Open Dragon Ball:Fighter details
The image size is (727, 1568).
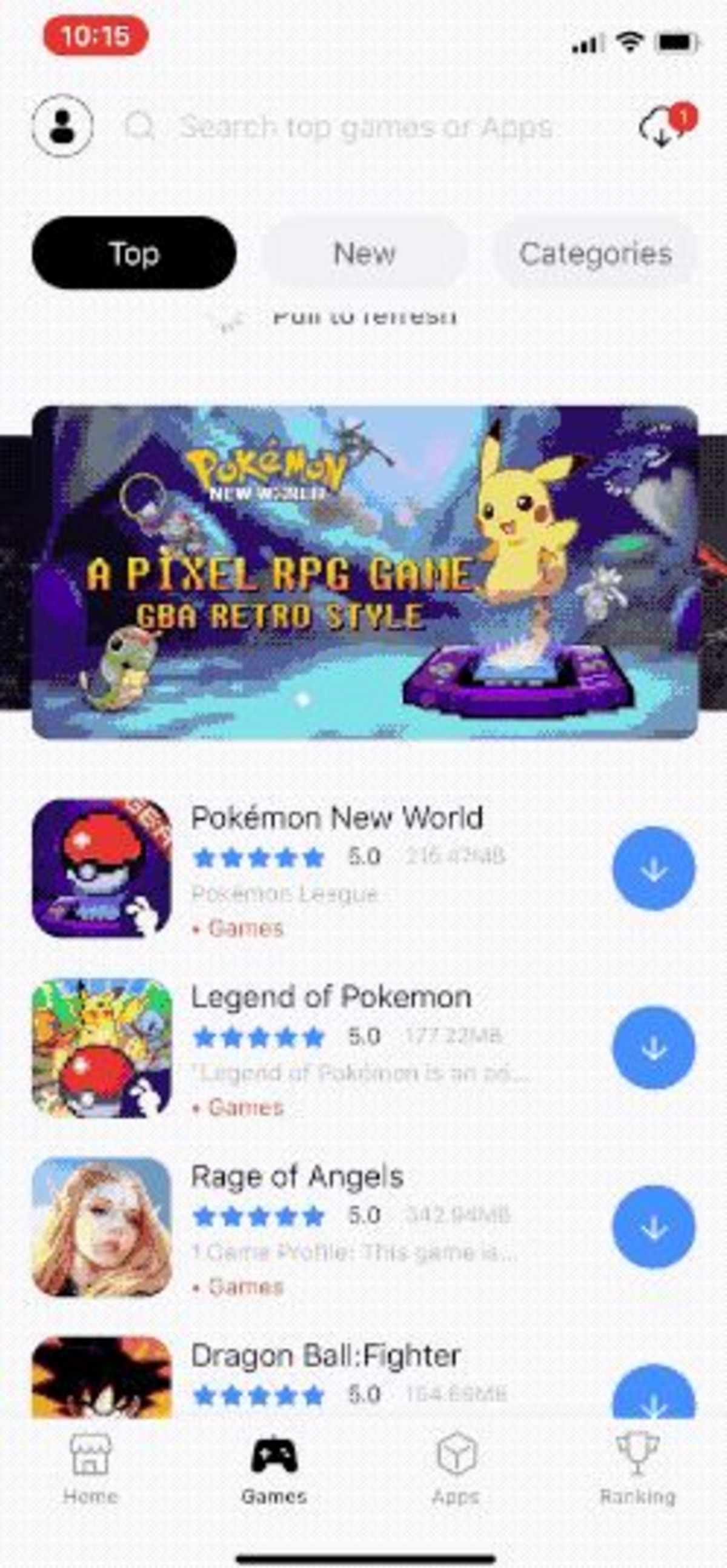click(325, 1356)
